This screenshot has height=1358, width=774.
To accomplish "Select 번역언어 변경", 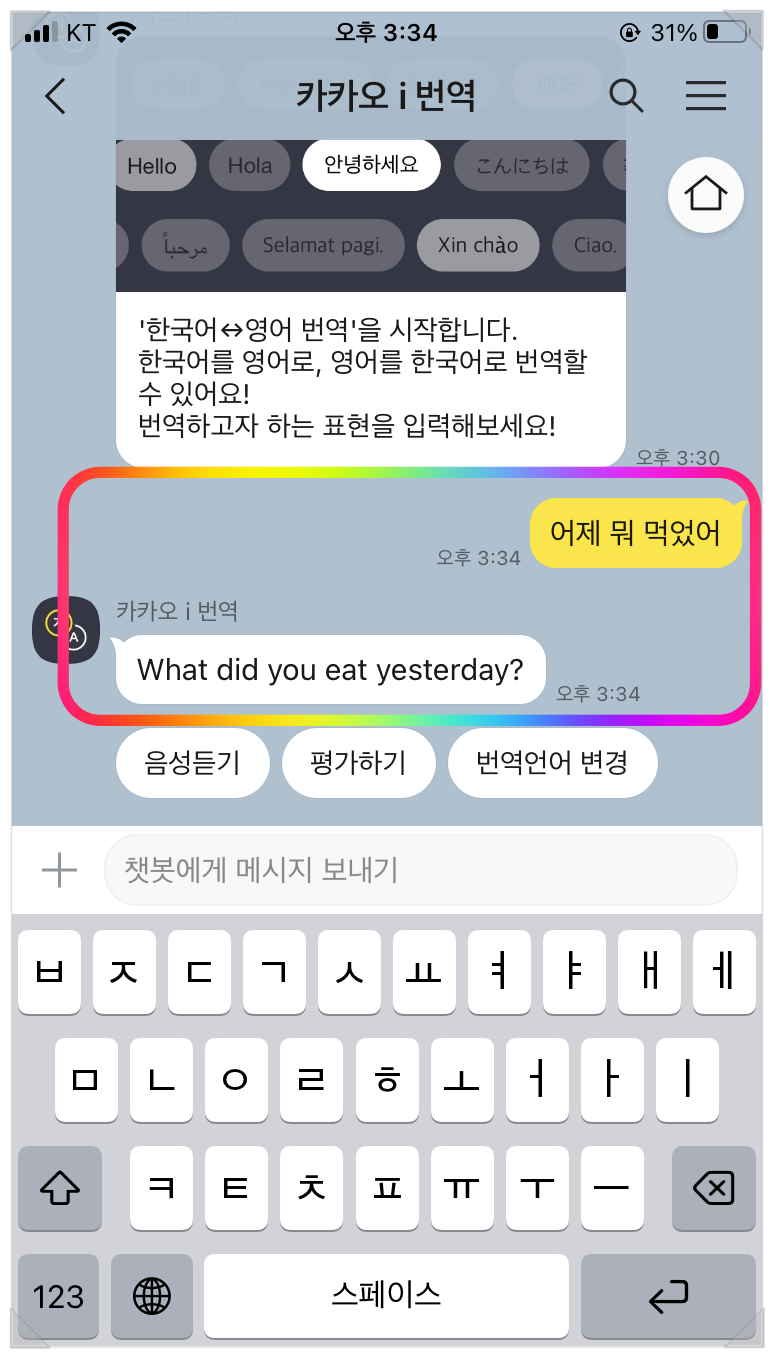I will click(552, 763).
